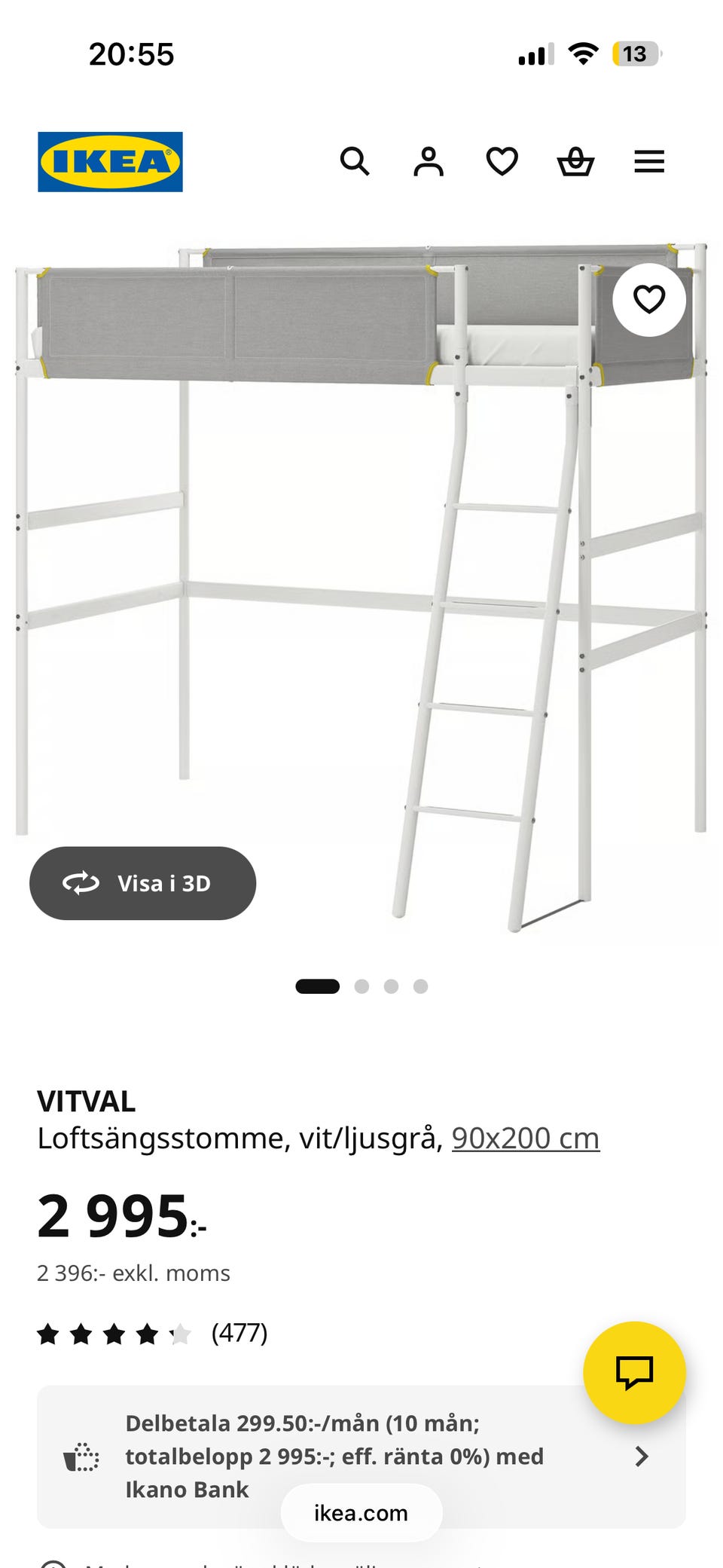This screenshot has width=723, height=1568.
Task: Open the Delbetala Ikano Bank financing row
Action: click(361, 1456)
